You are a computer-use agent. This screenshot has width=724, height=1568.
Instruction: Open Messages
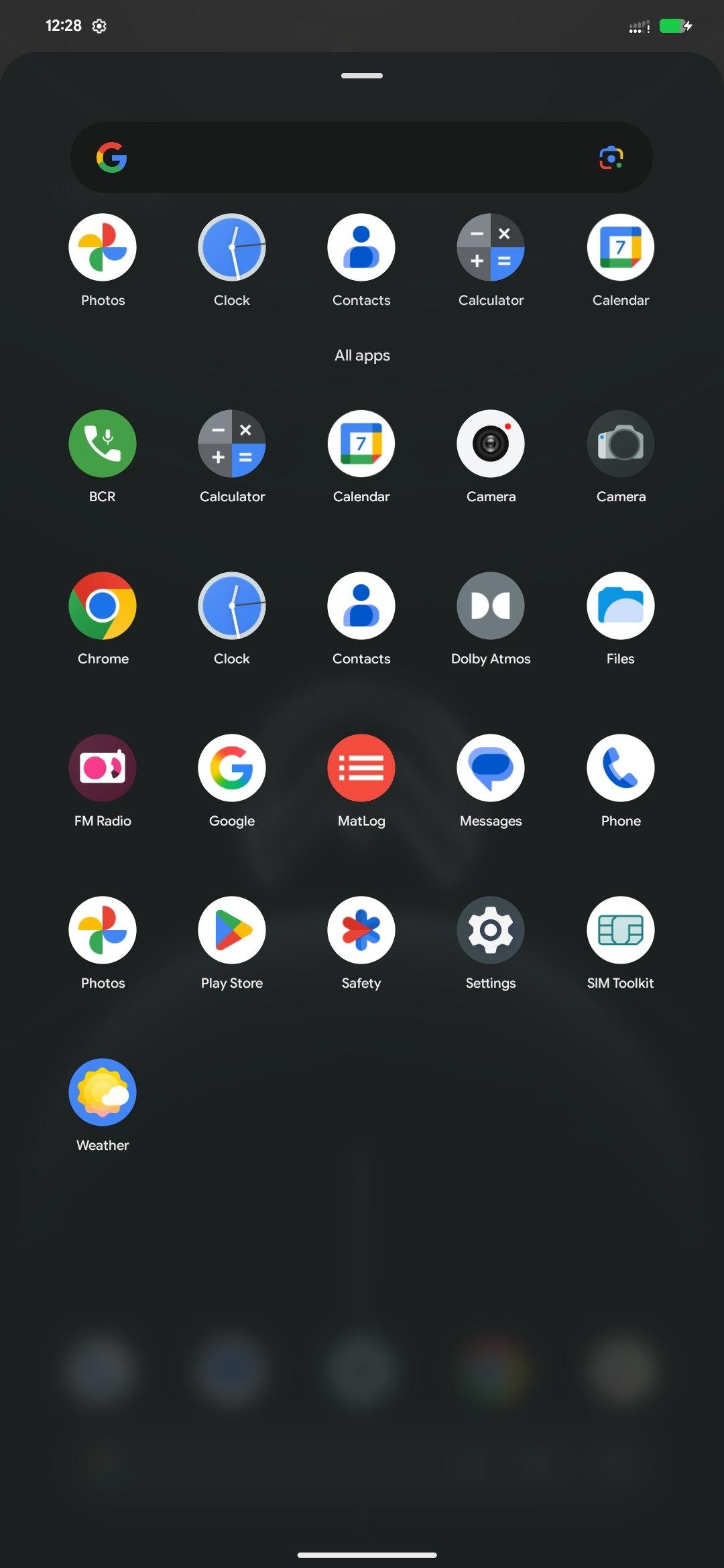[491, 768]
